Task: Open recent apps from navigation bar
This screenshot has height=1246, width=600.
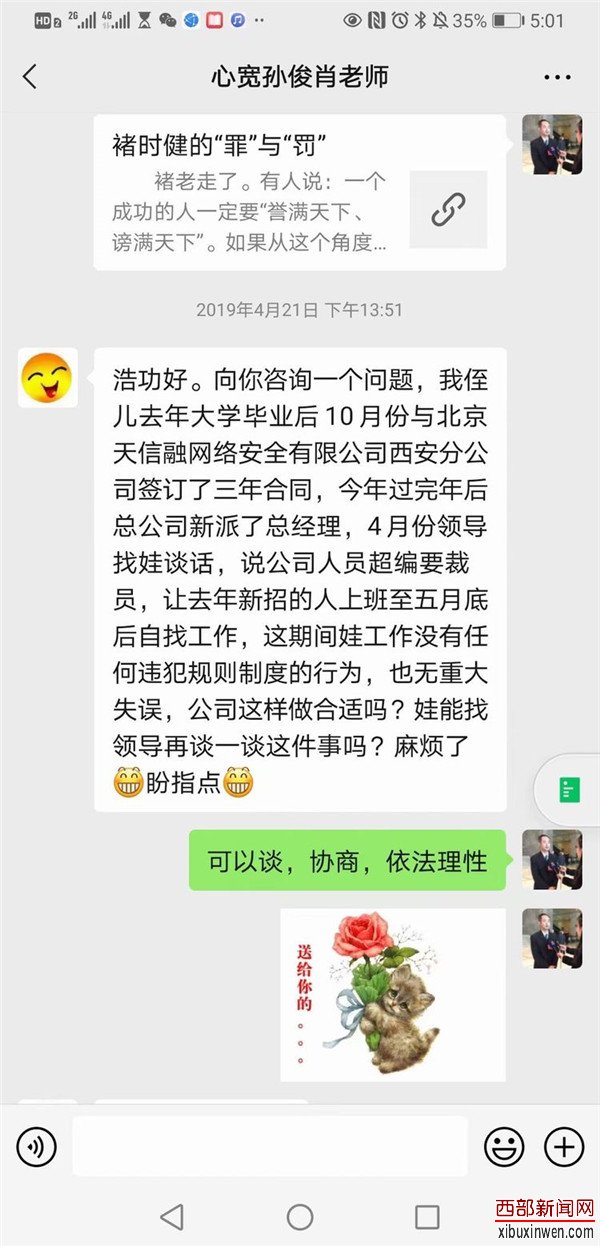Action: tap(427, 1216)
